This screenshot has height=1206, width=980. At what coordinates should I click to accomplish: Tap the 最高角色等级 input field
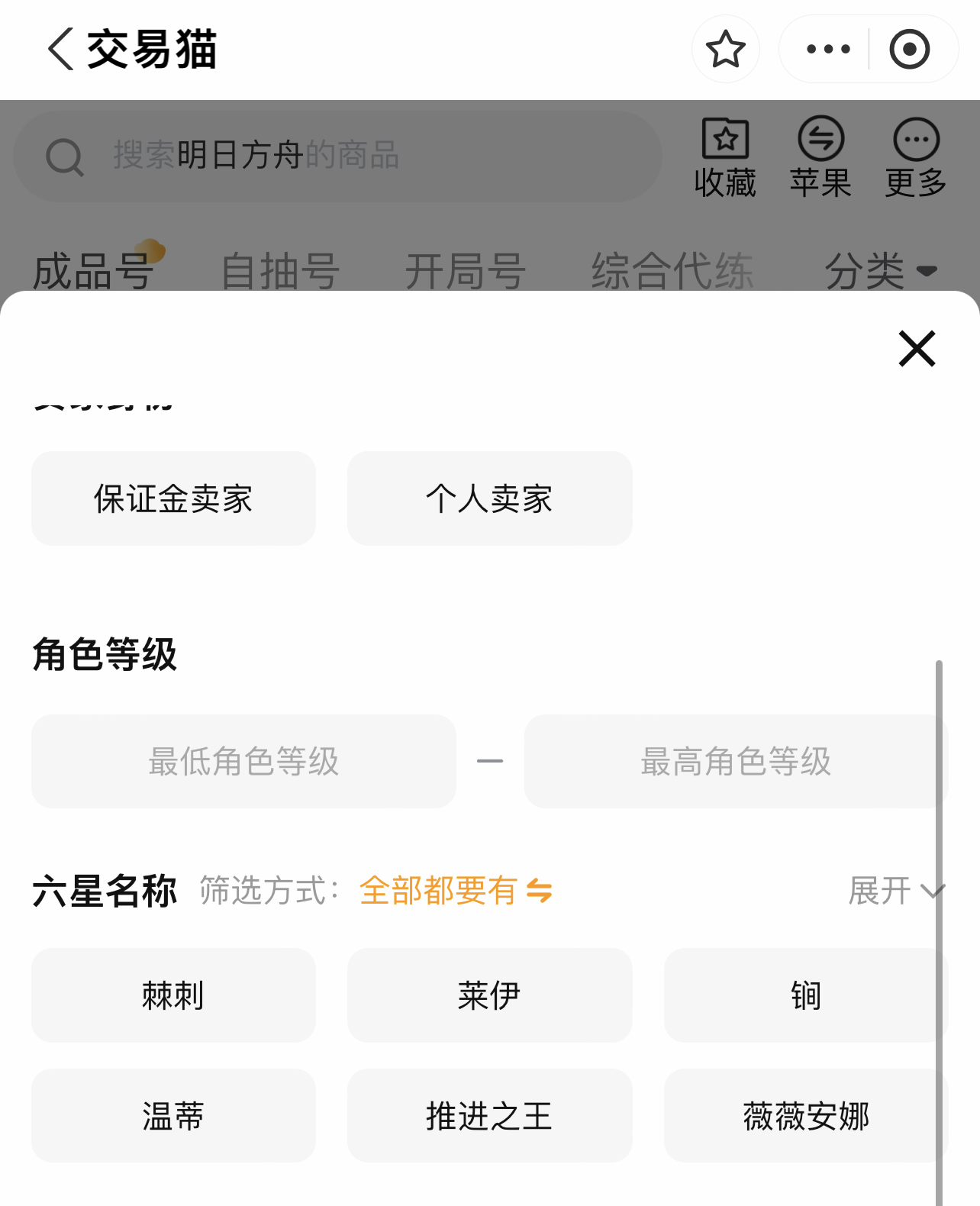pos(734,761)
